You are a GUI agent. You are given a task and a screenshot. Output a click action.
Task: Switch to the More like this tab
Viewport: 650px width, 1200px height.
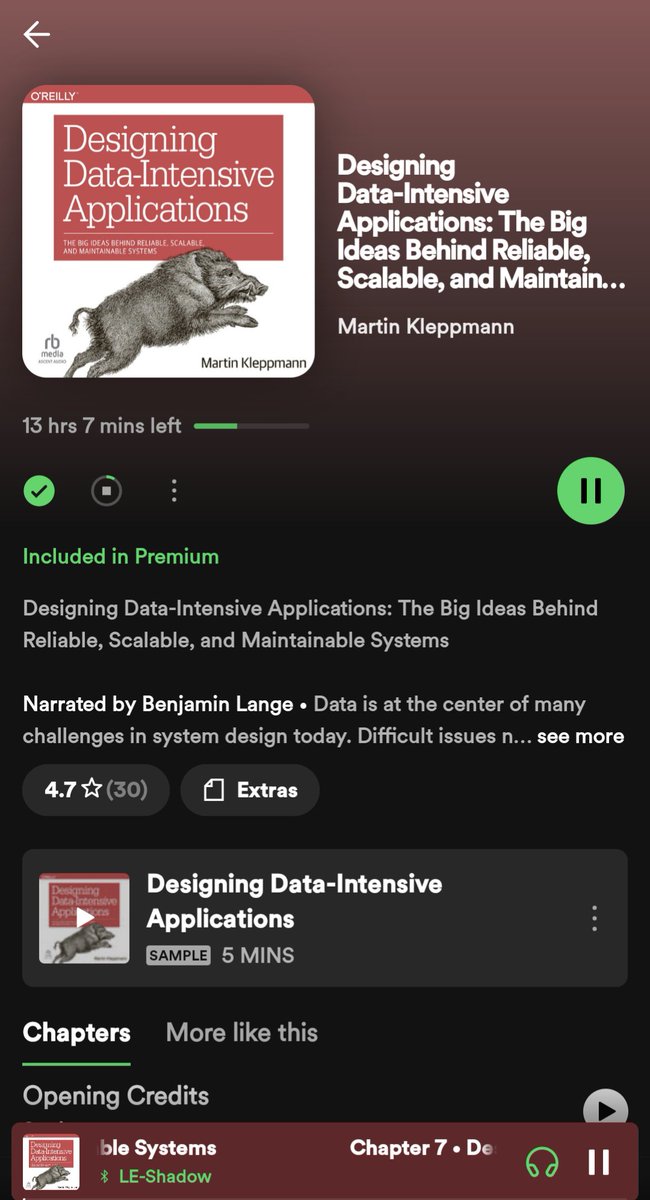point(241,1032)
